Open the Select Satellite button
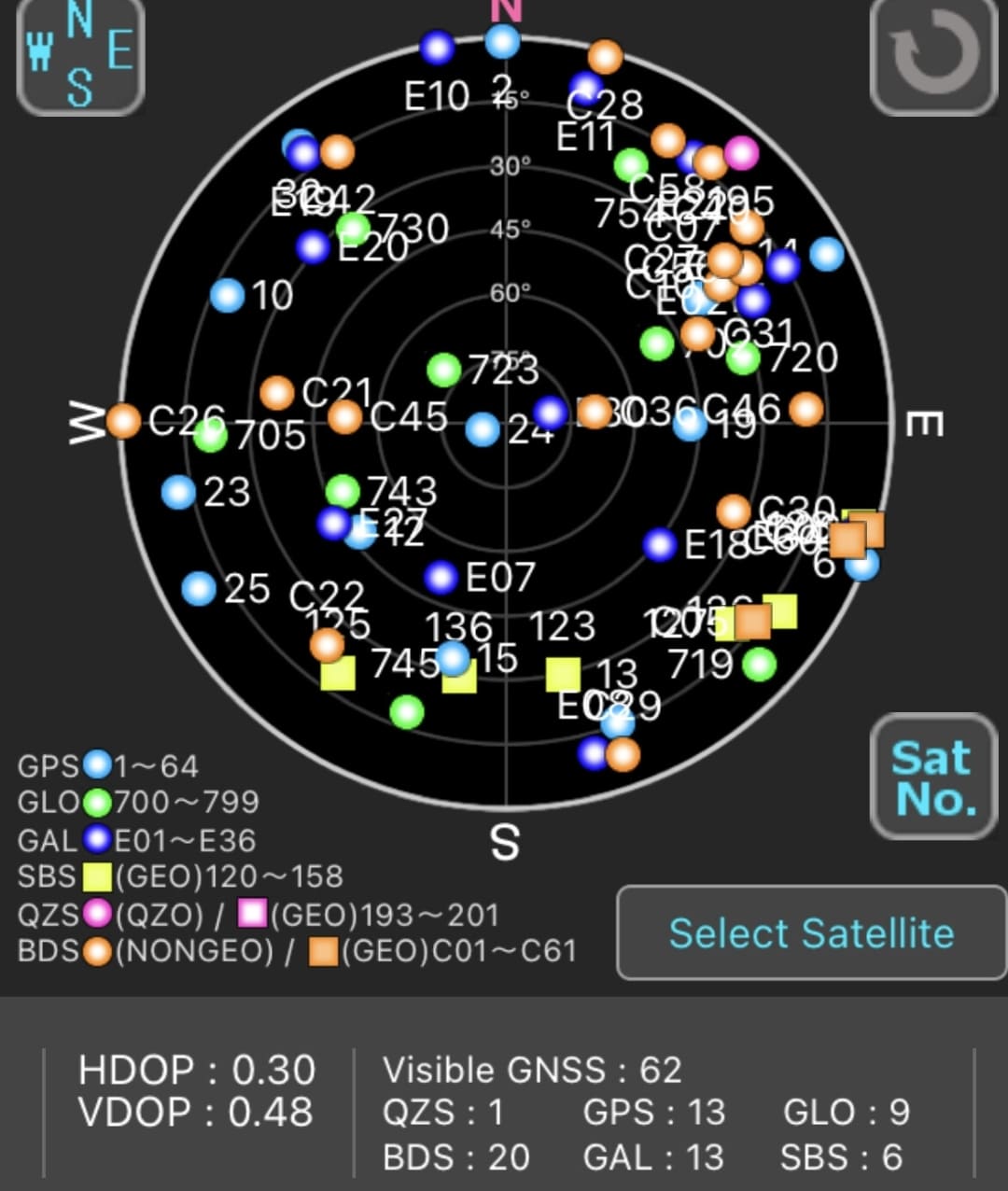 (810, 932)
